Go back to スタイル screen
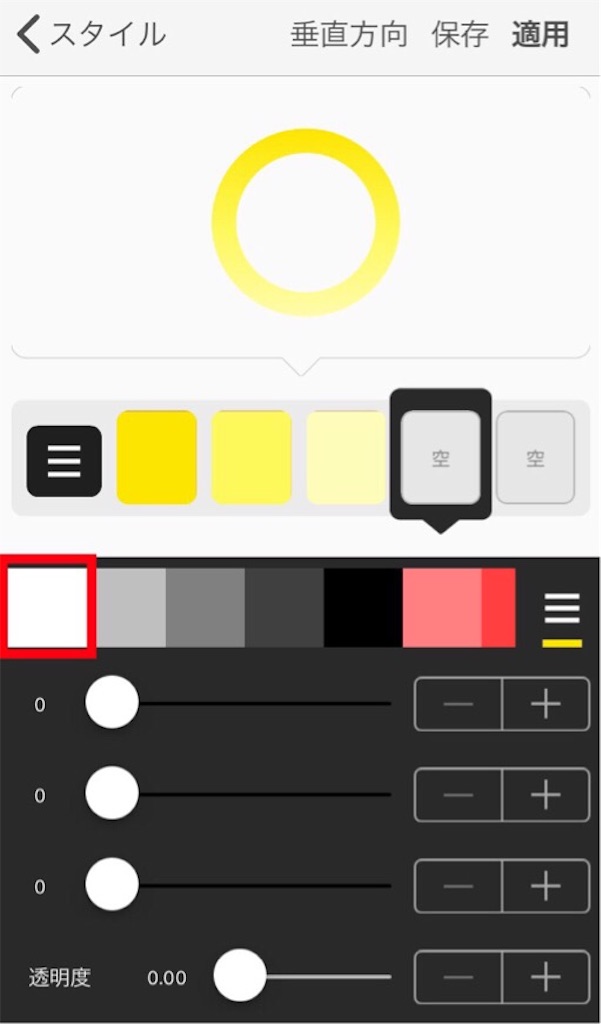Viewport: 601px width, 1024px height. [90, 35]
